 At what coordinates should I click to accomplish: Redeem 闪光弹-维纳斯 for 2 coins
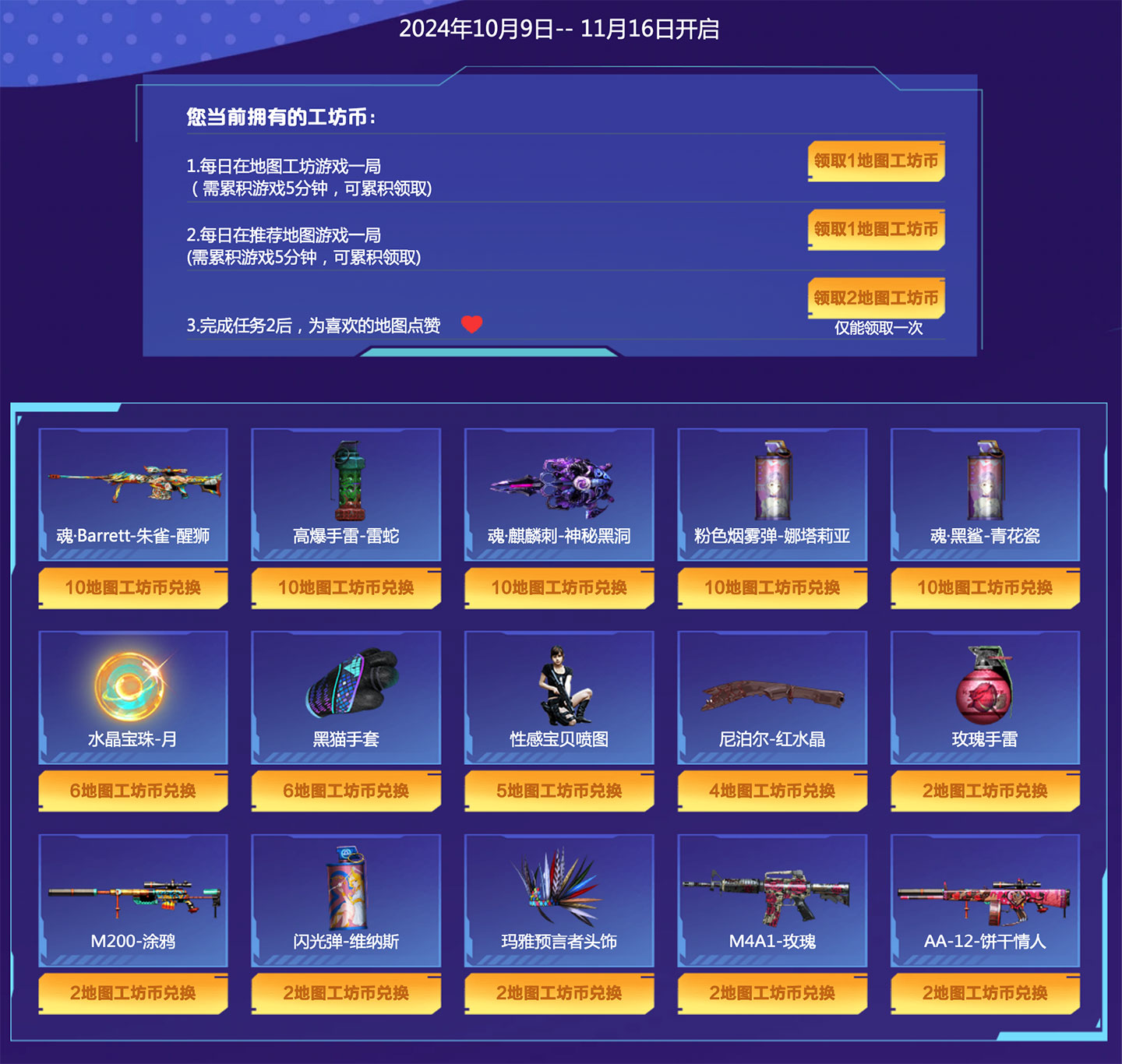pyautogui.click(x=346, y=994)
